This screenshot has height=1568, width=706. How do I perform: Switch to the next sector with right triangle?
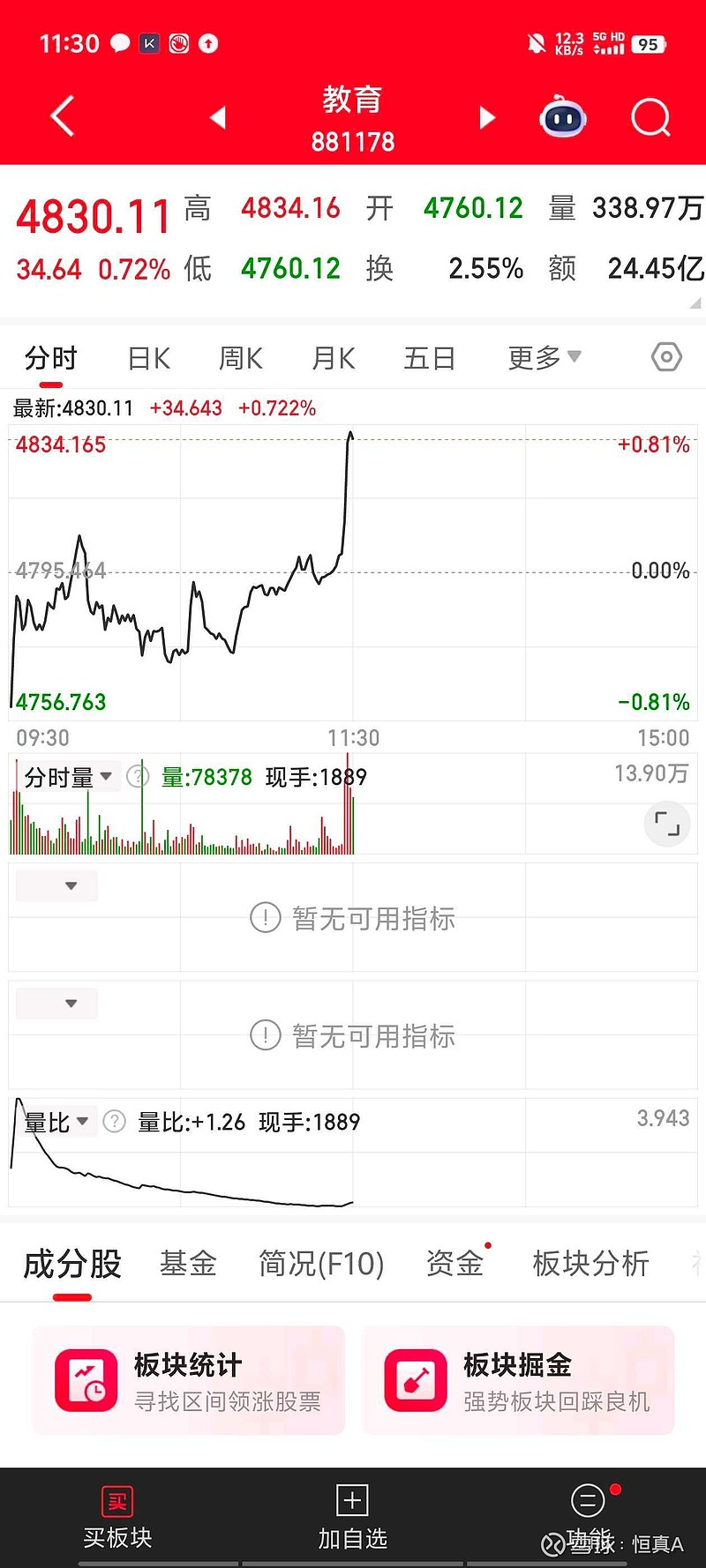[x=487, y=117]
